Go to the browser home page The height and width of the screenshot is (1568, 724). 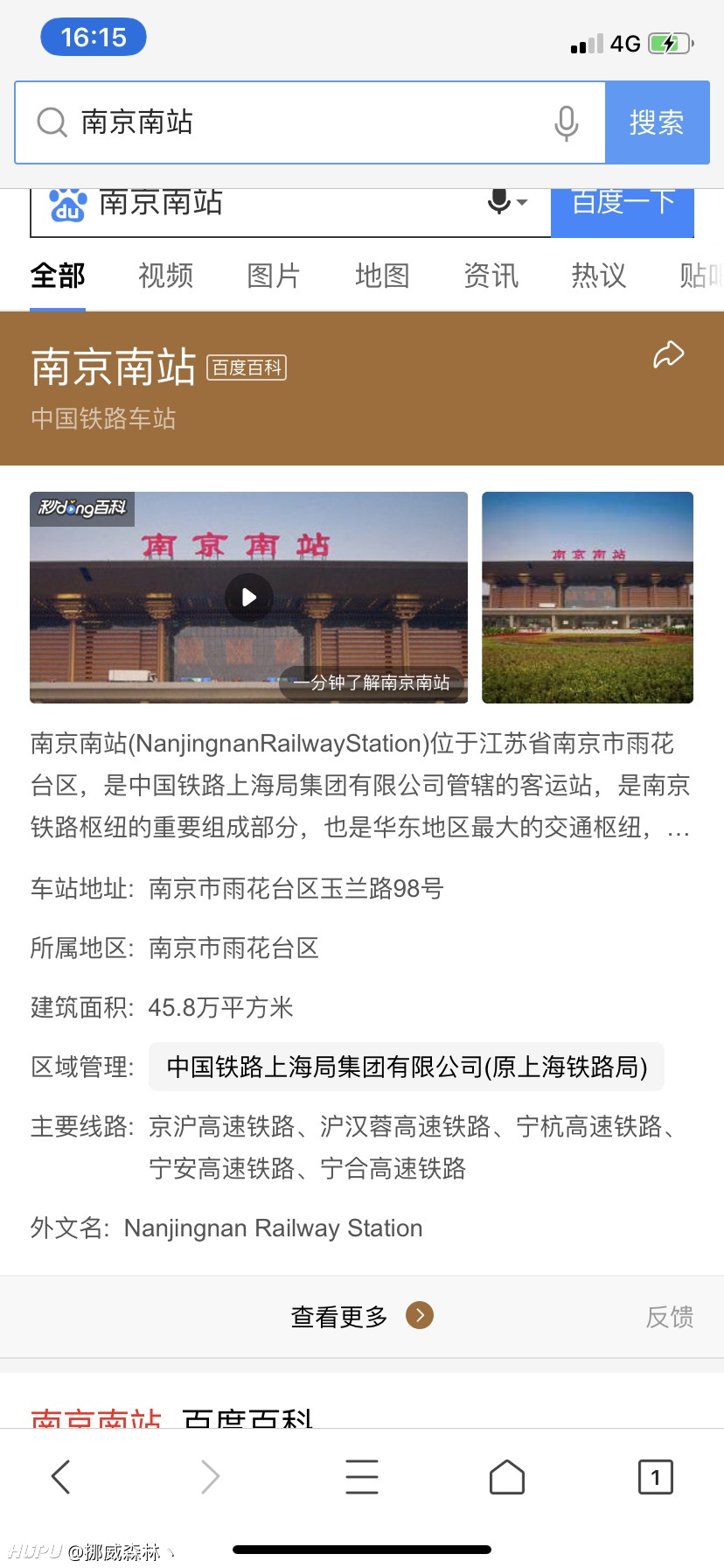[507, 1477]
